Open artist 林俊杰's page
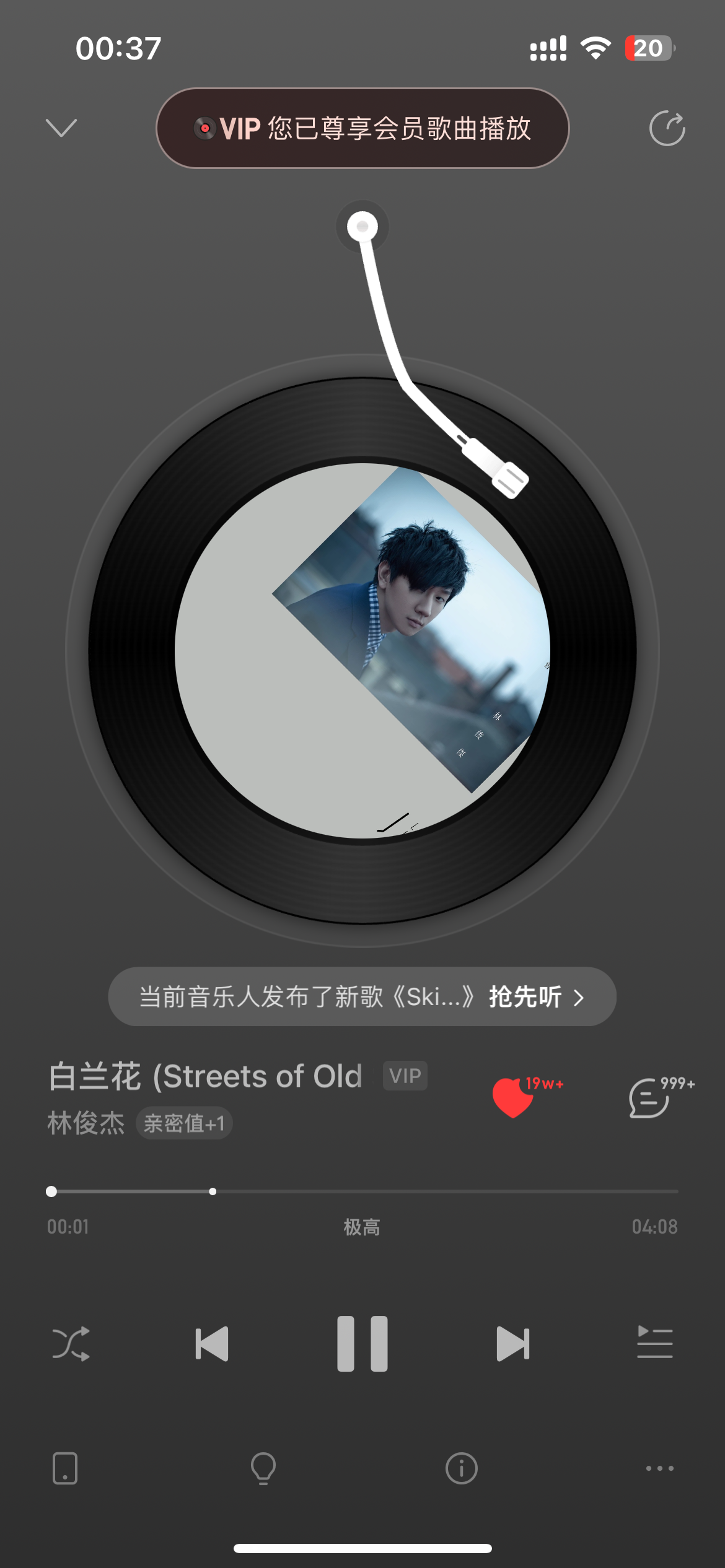The width and height of the screenshot is (725, 1568). 86,1123
